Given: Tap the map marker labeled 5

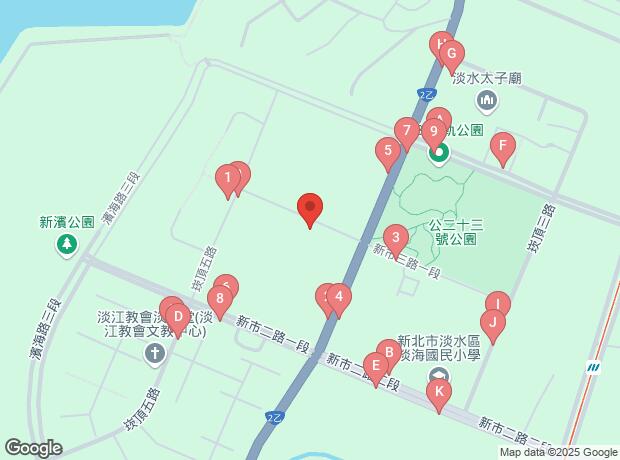Looking at the screenshot, I should tap(388, 152).
